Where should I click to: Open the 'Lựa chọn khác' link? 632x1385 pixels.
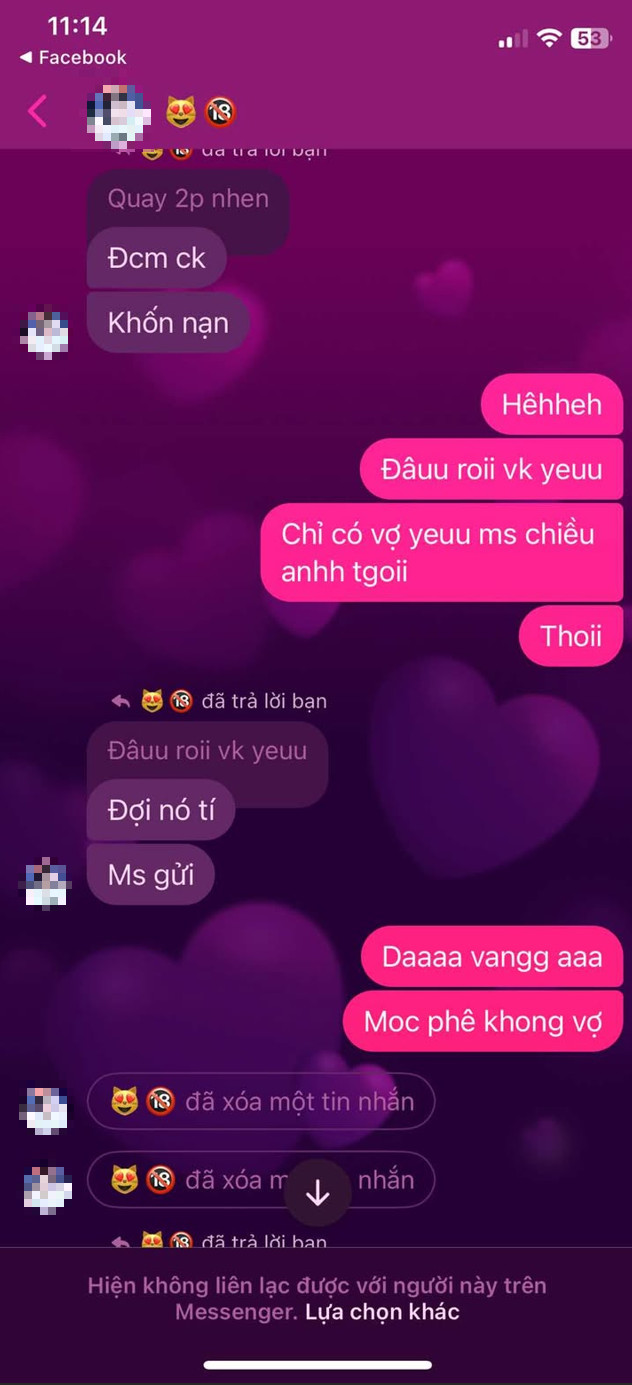point(382,1312)
